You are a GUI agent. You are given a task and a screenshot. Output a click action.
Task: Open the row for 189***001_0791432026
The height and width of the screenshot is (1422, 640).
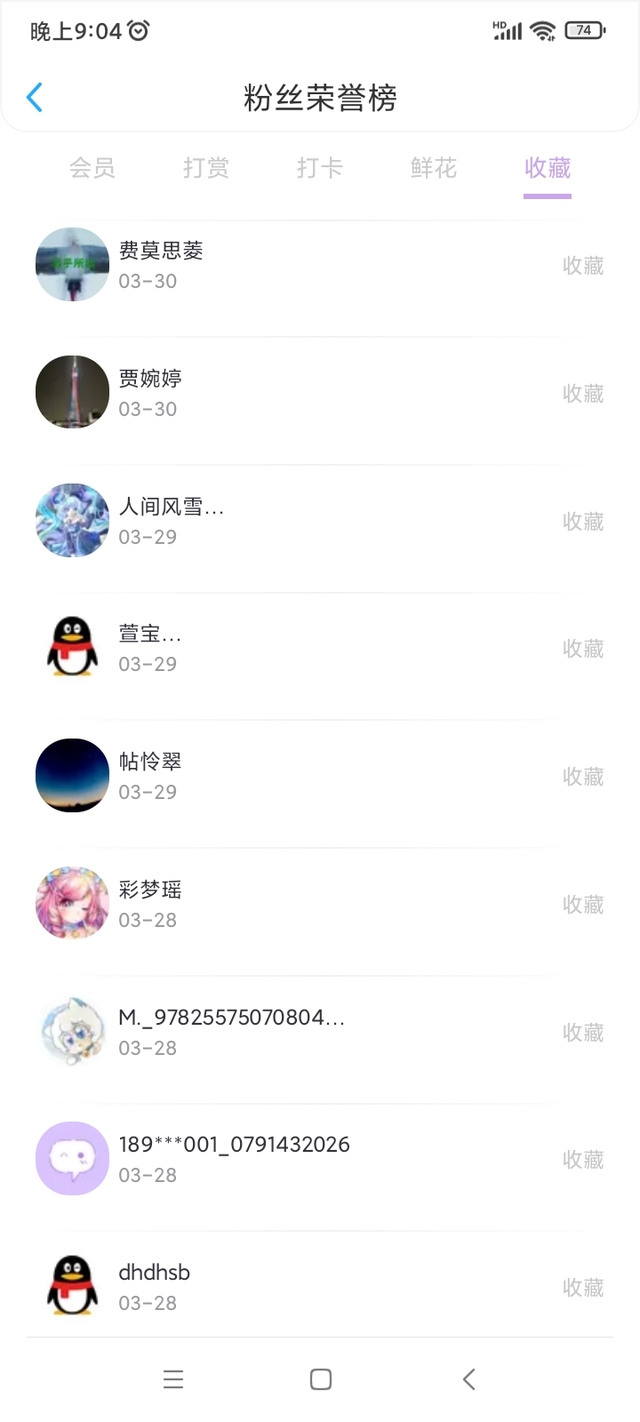coord(320,1159)
